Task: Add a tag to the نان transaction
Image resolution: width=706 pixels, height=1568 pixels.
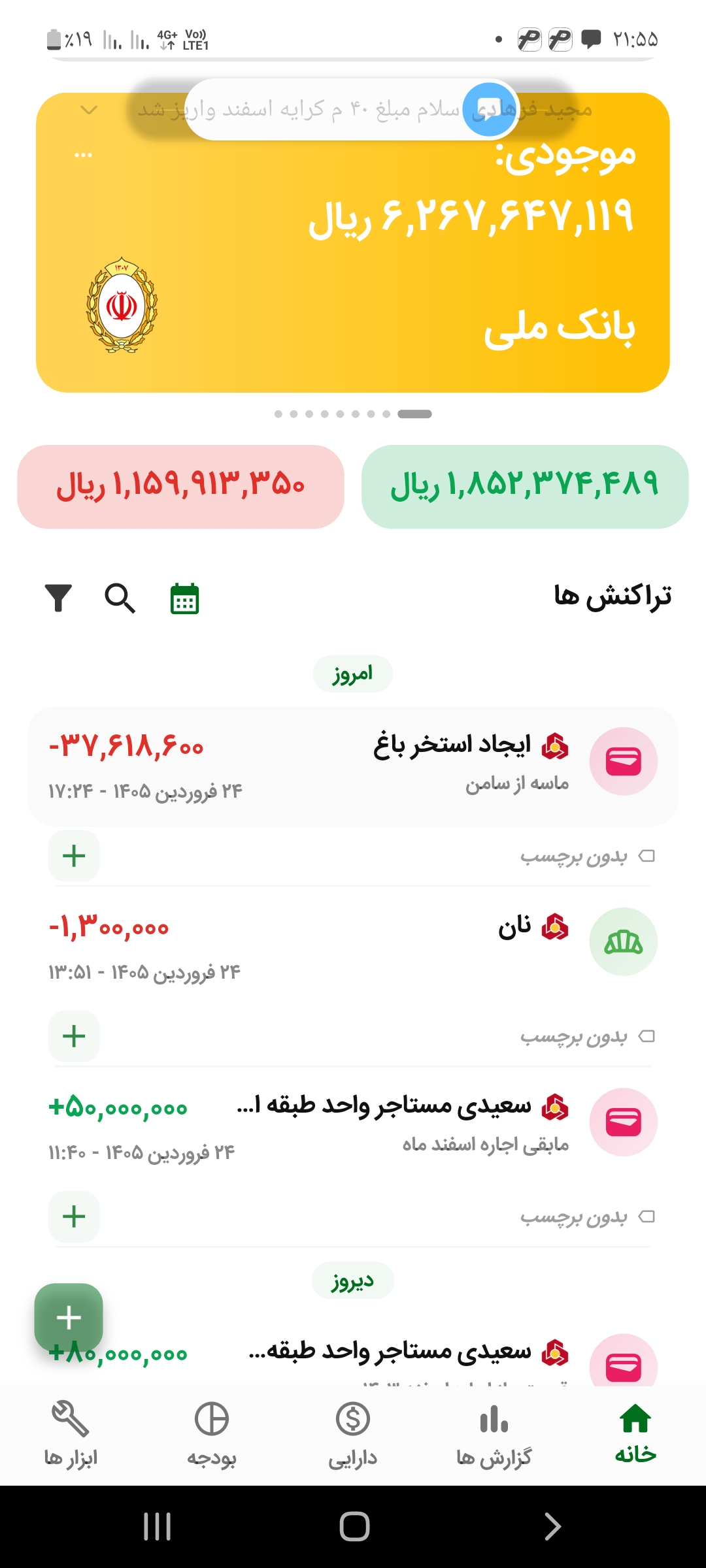Action: click(x=74, y=1036)
